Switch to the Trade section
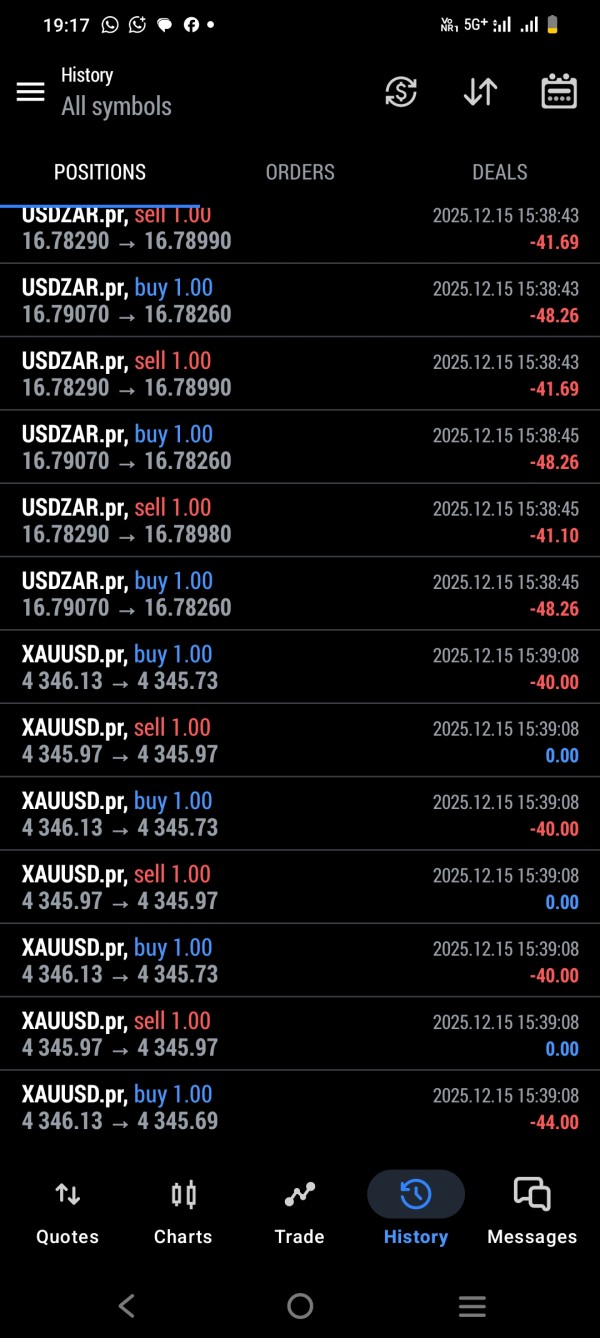Image resolution: width=600 pixels, height=1338 pixels. (x=299, y=1211)
